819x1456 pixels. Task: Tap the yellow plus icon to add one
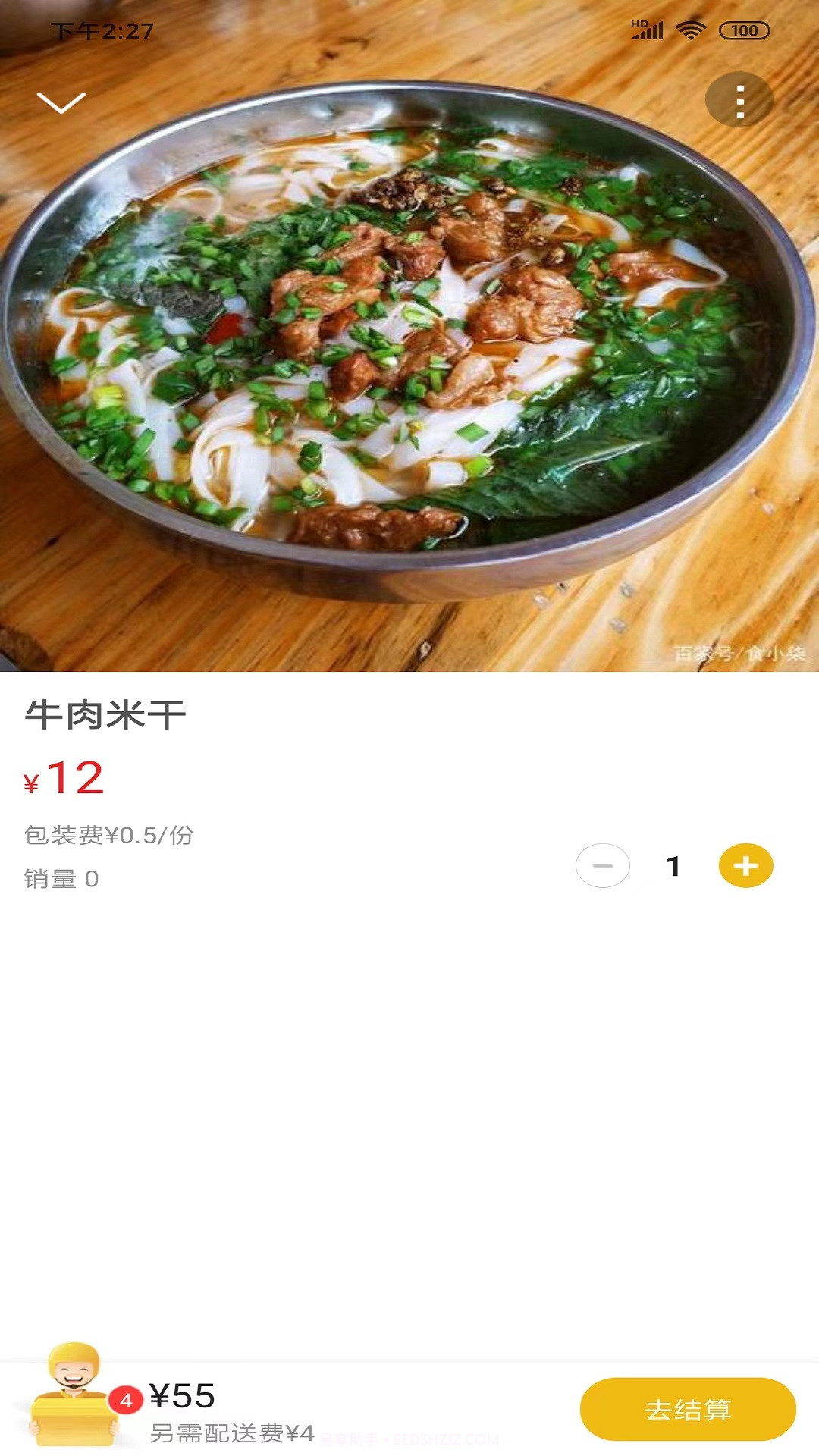(746, 864)
